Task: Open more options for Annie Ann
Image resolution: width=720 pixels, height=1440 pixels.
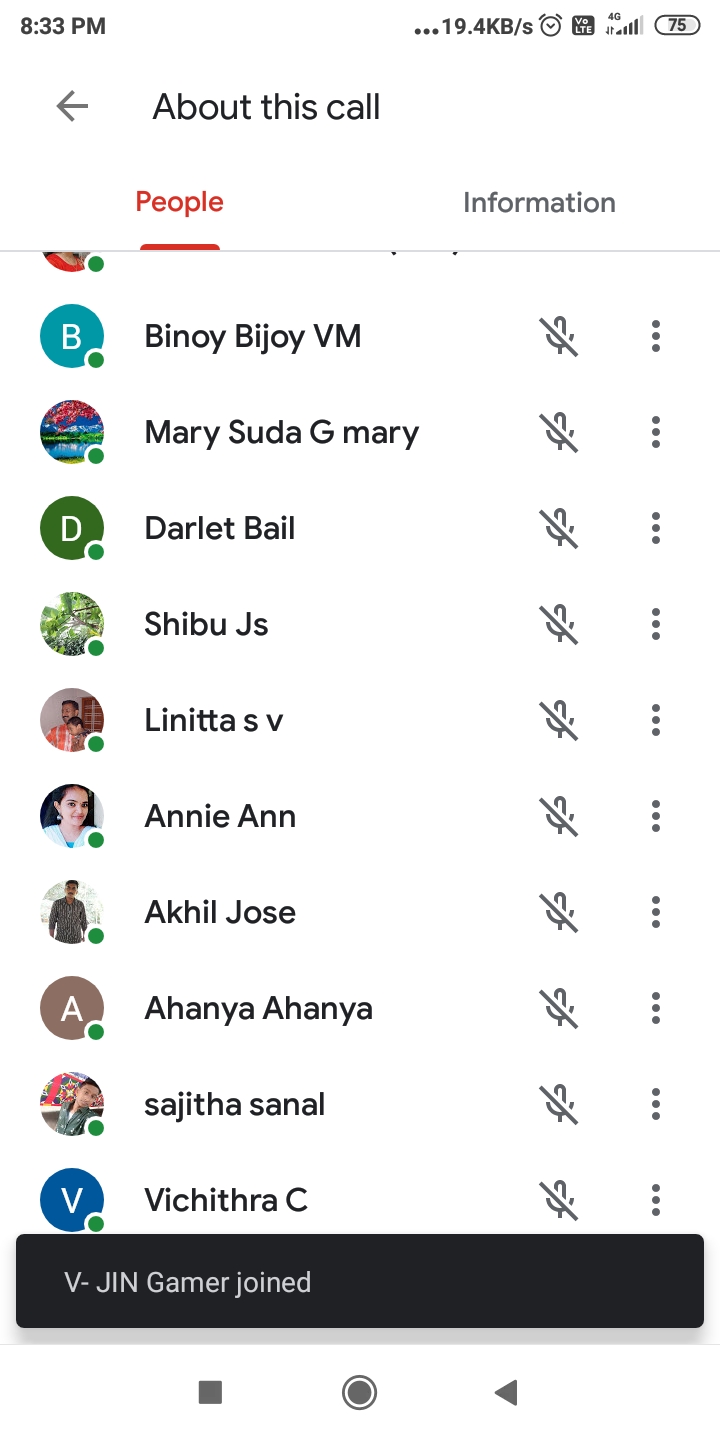Action: pyautogui.click(x=656, y=816)
